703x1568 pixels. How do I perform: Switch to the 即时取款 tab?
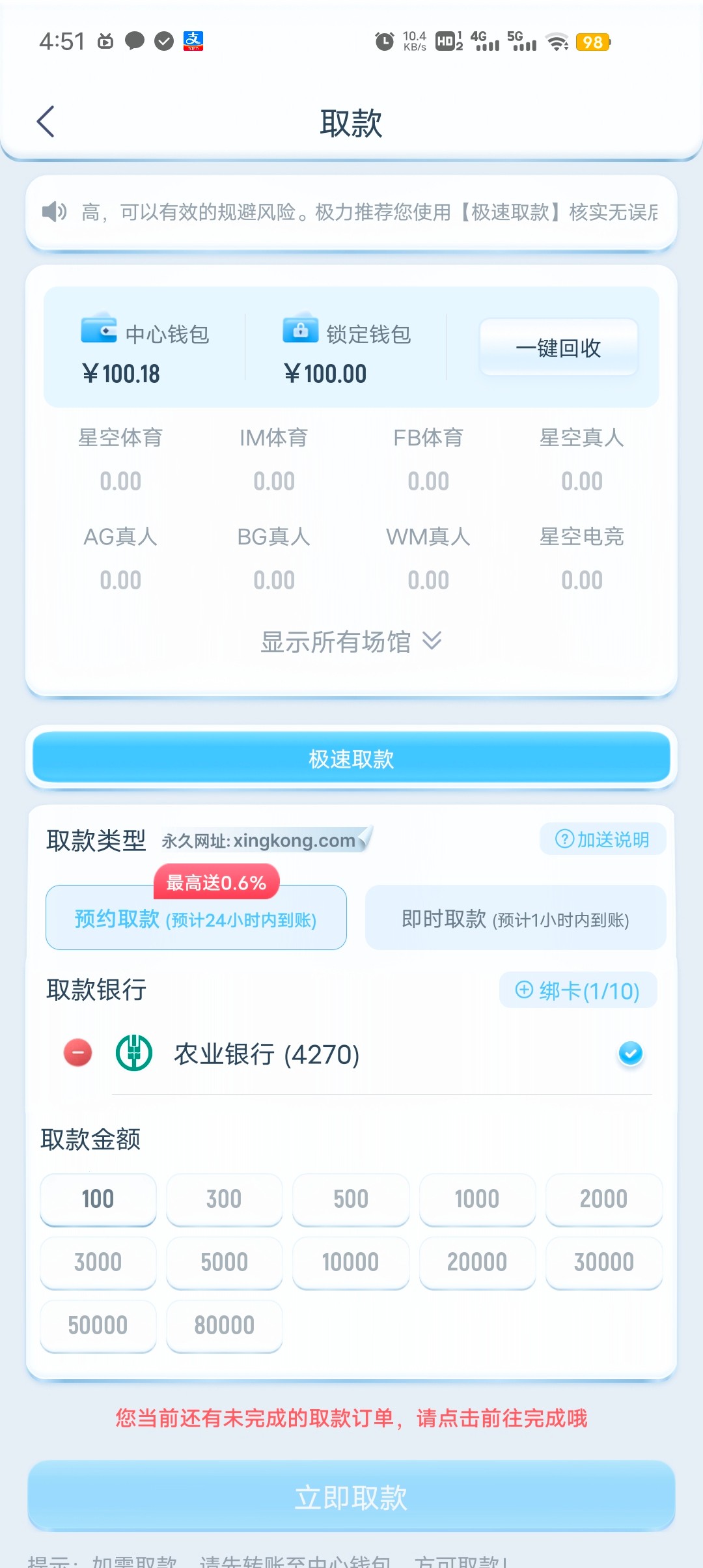pos(515,918)
